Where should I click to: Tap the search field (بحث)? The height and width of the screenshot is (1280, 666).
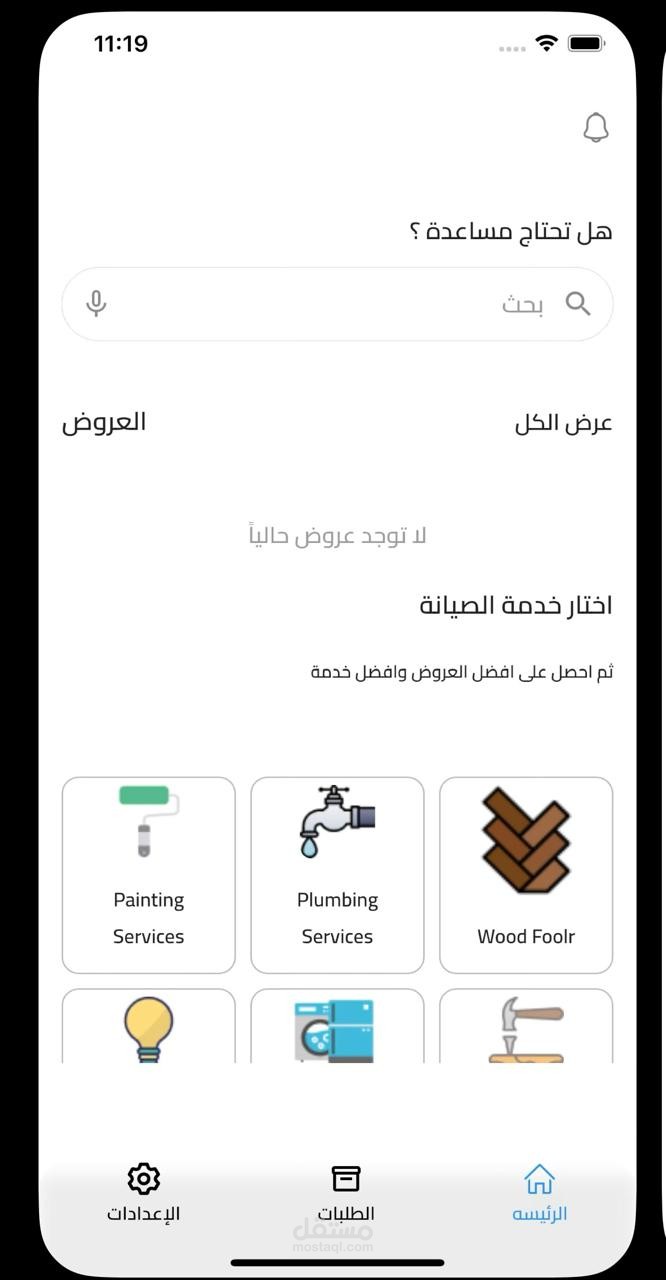pos(337,304)
